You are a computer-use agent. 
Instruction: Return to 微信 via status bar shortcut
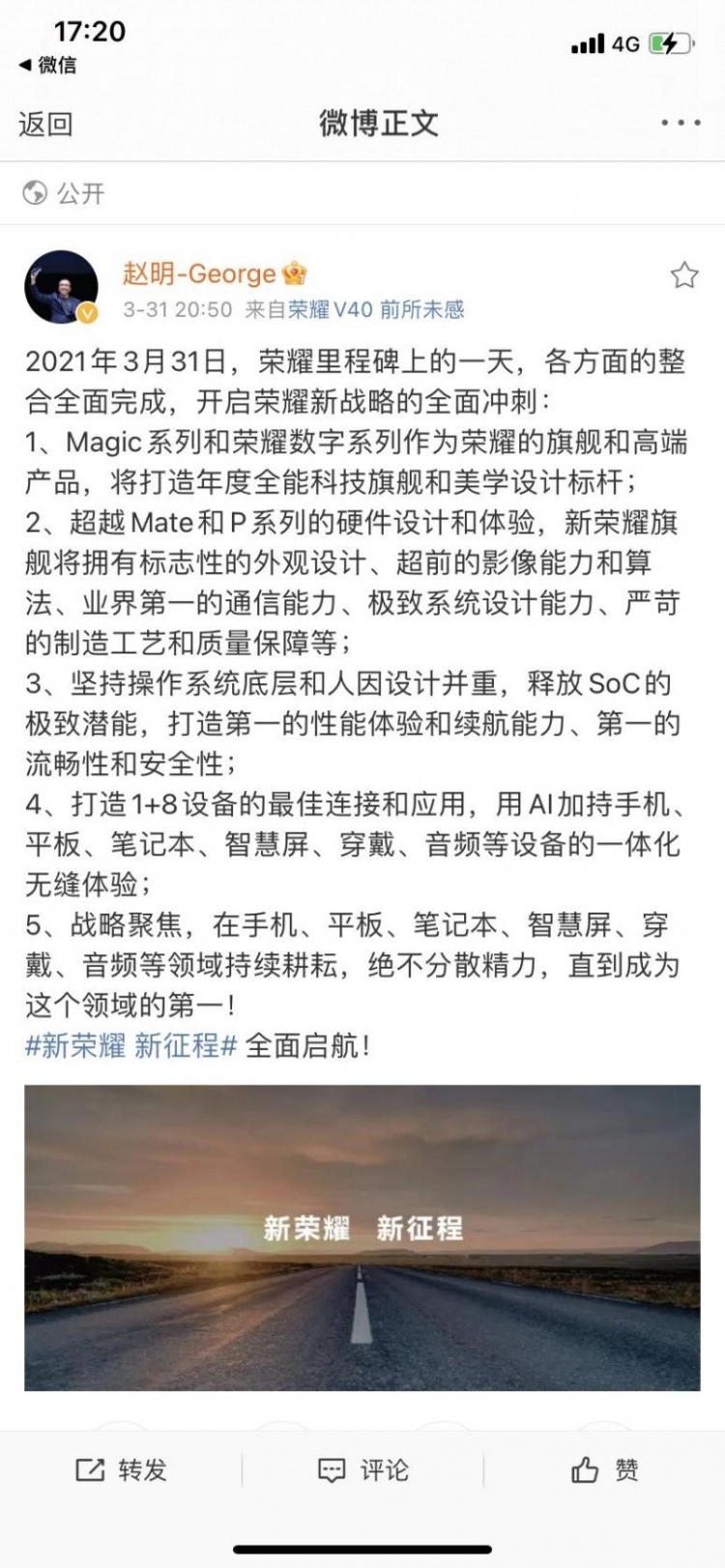48,65
